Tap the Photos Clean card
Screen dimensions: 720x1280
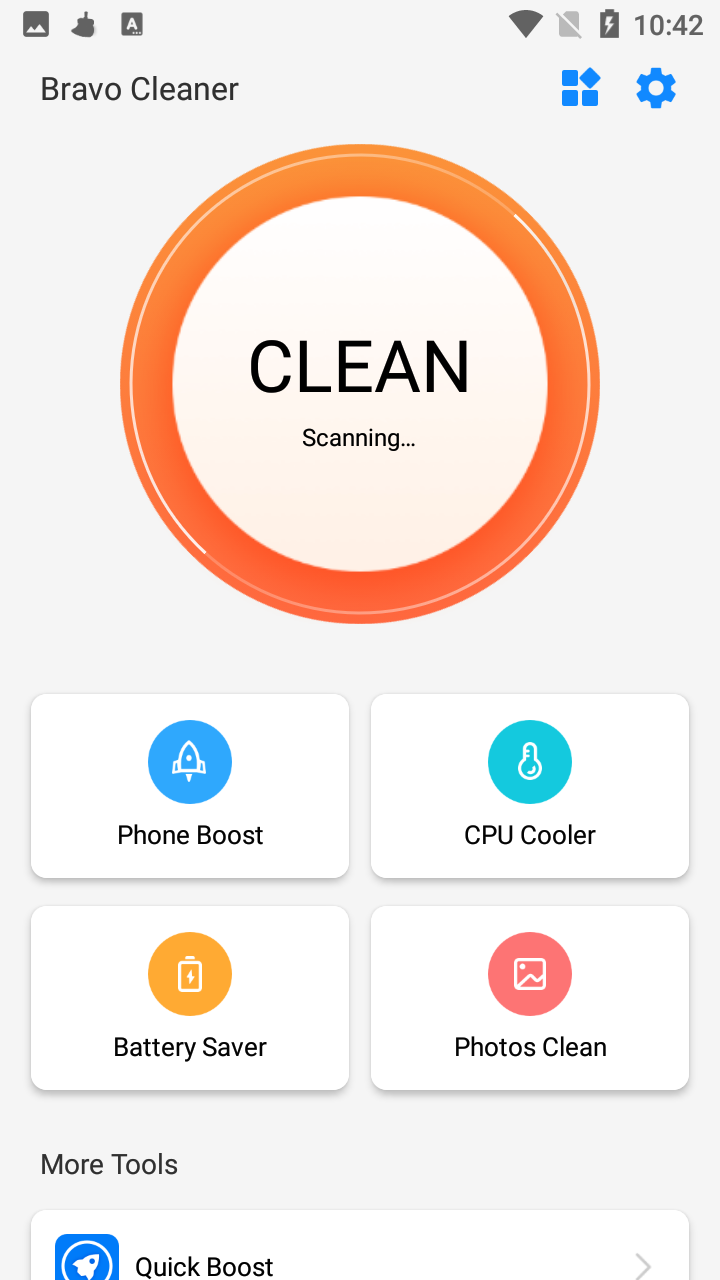click(x=530, y=998)
